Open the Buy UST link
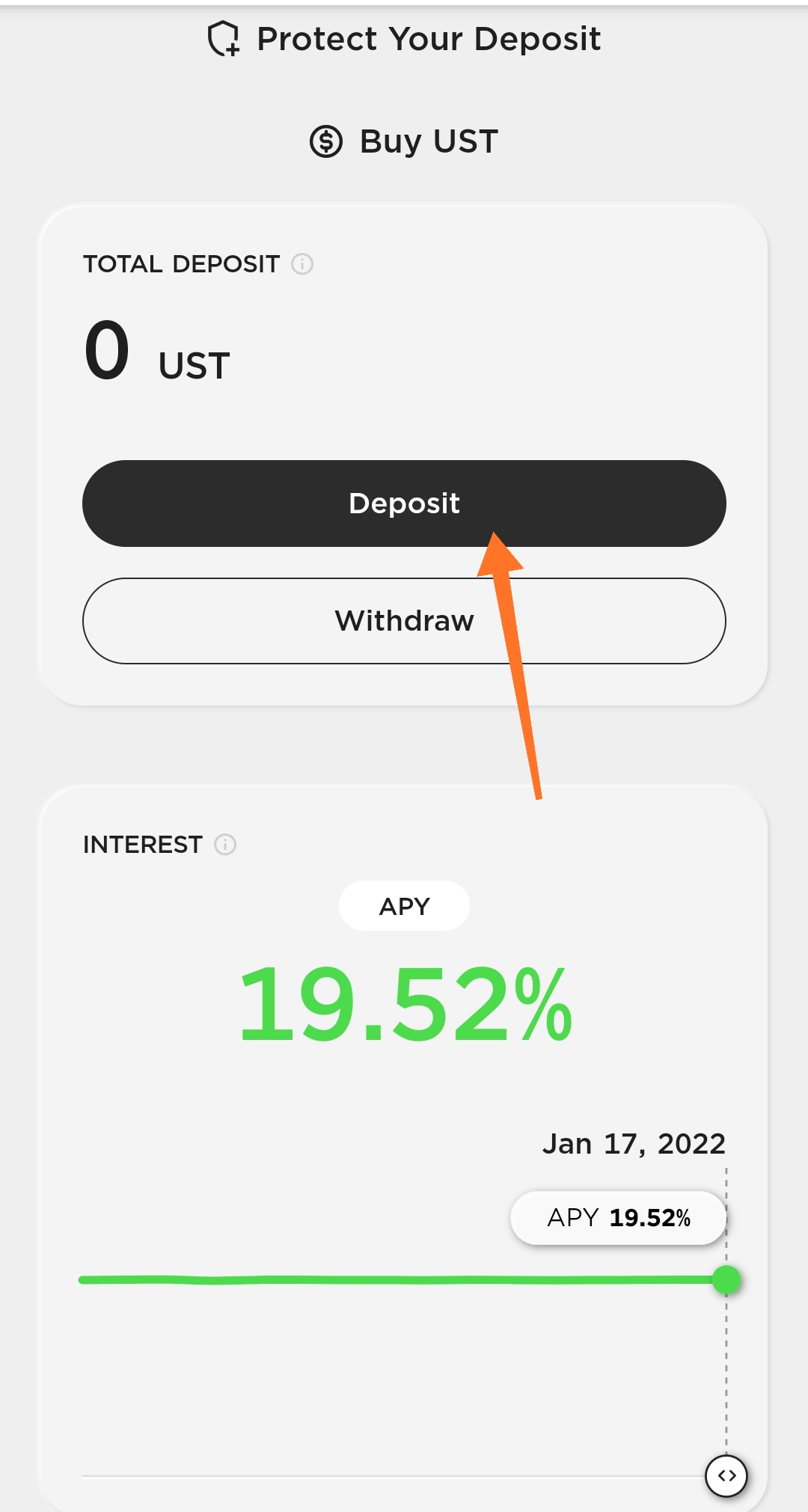808x1512 pixels. (404, 141)
